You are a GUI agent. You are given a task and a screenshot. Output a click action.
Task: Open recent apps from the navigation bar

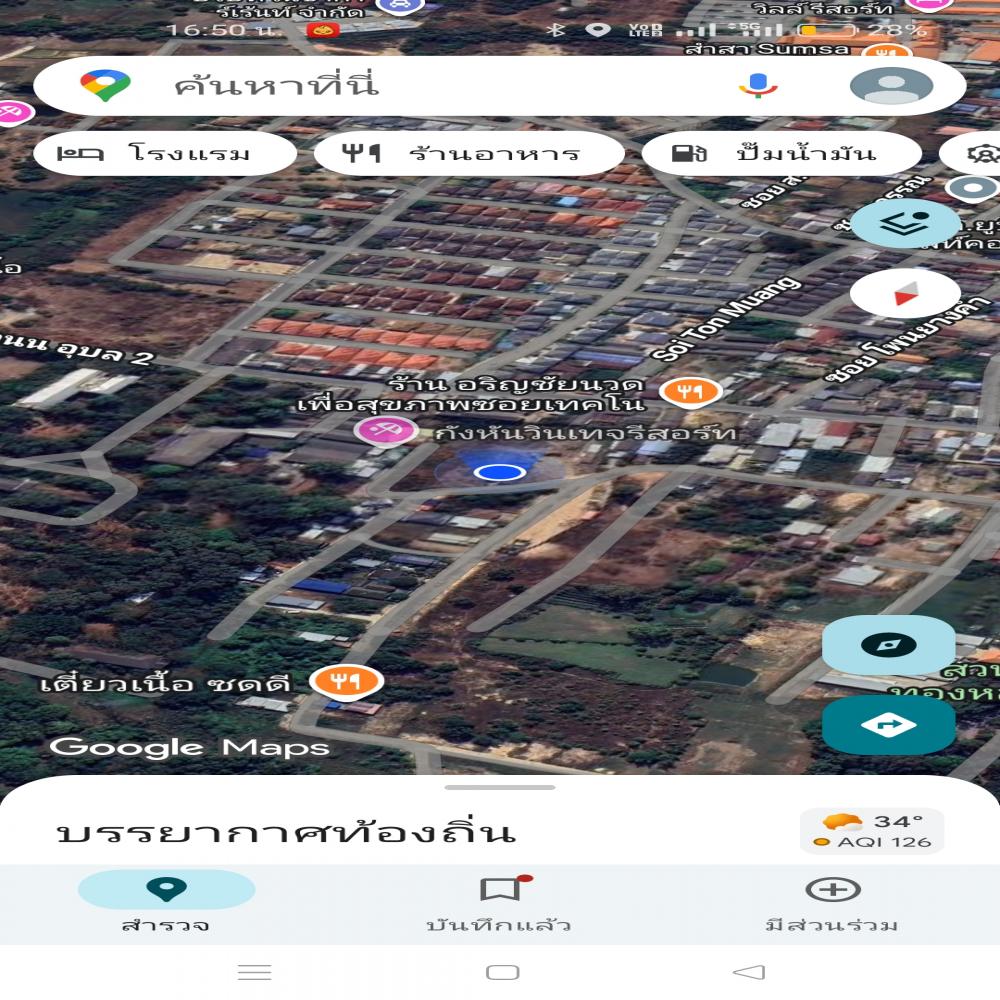point(254,972)
